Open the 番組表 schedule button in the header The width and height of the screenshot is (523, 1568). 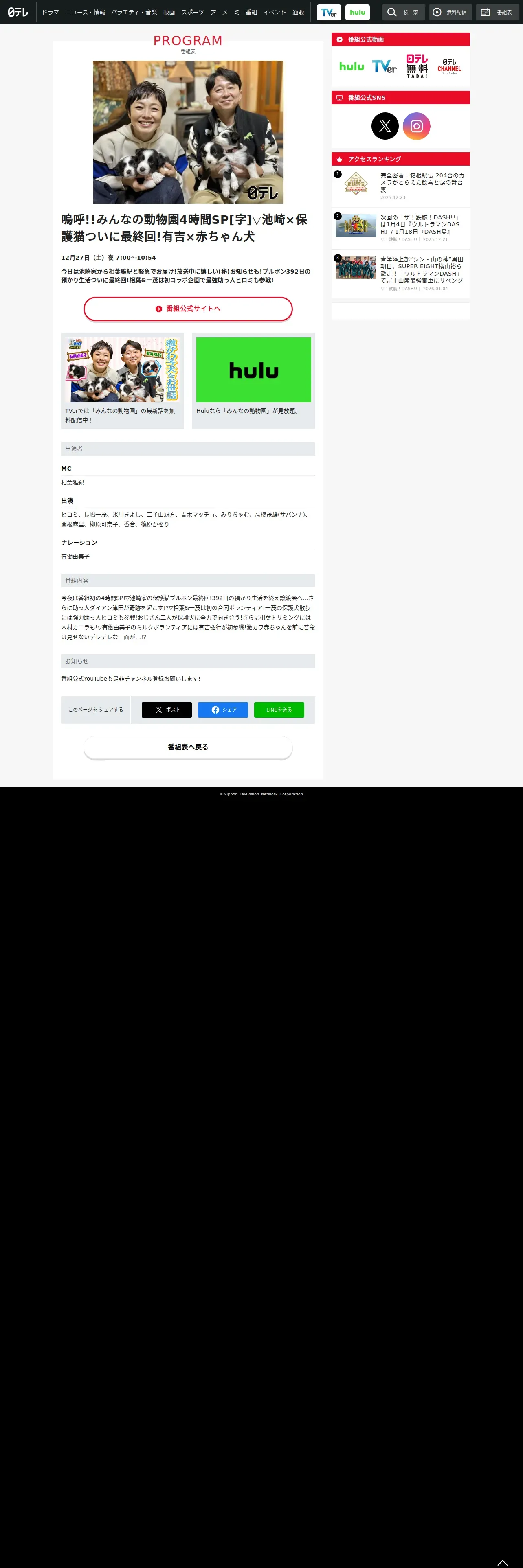497,12
